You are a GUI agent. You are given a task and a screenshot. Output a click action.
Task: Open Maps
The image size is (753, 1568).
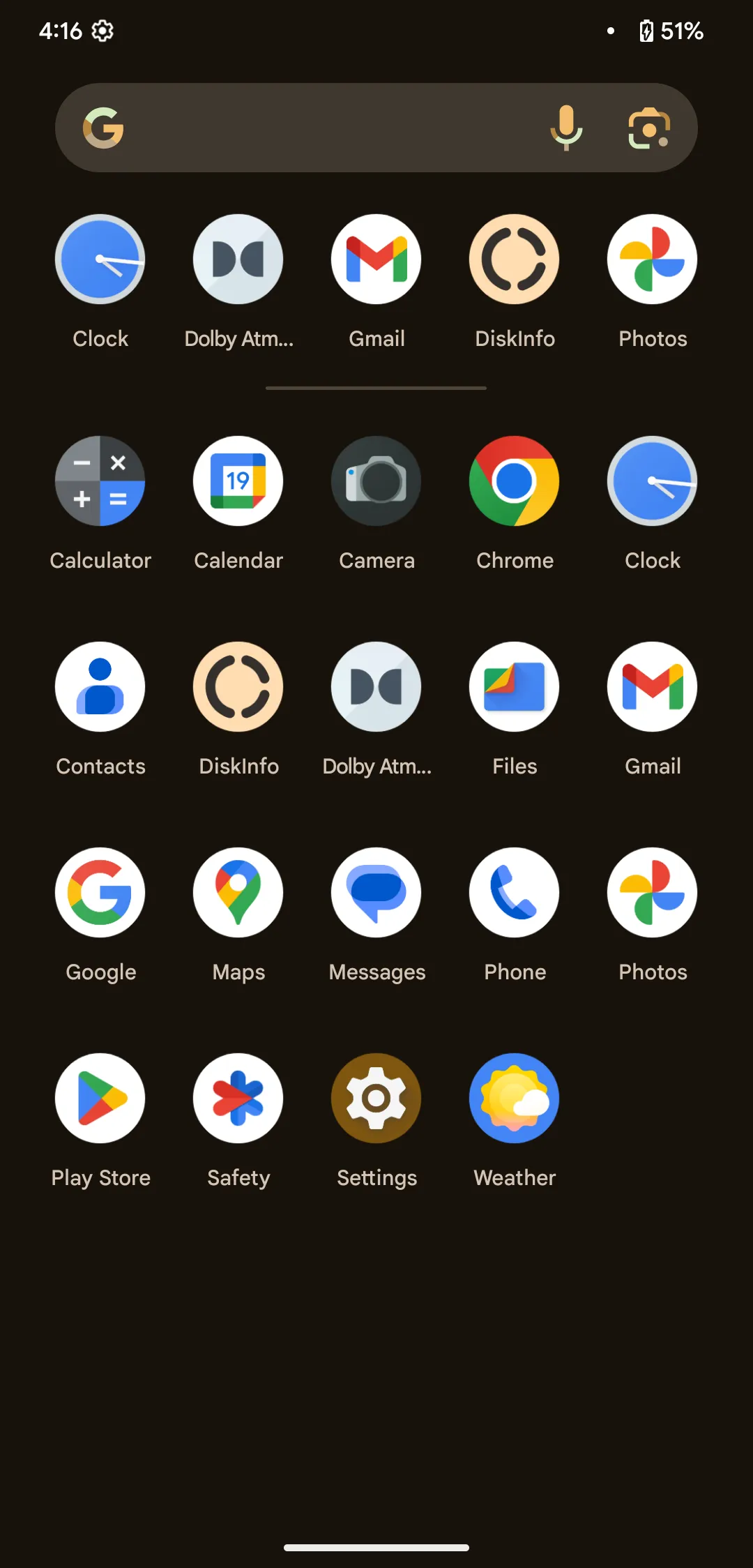click(x=238, y=893)
